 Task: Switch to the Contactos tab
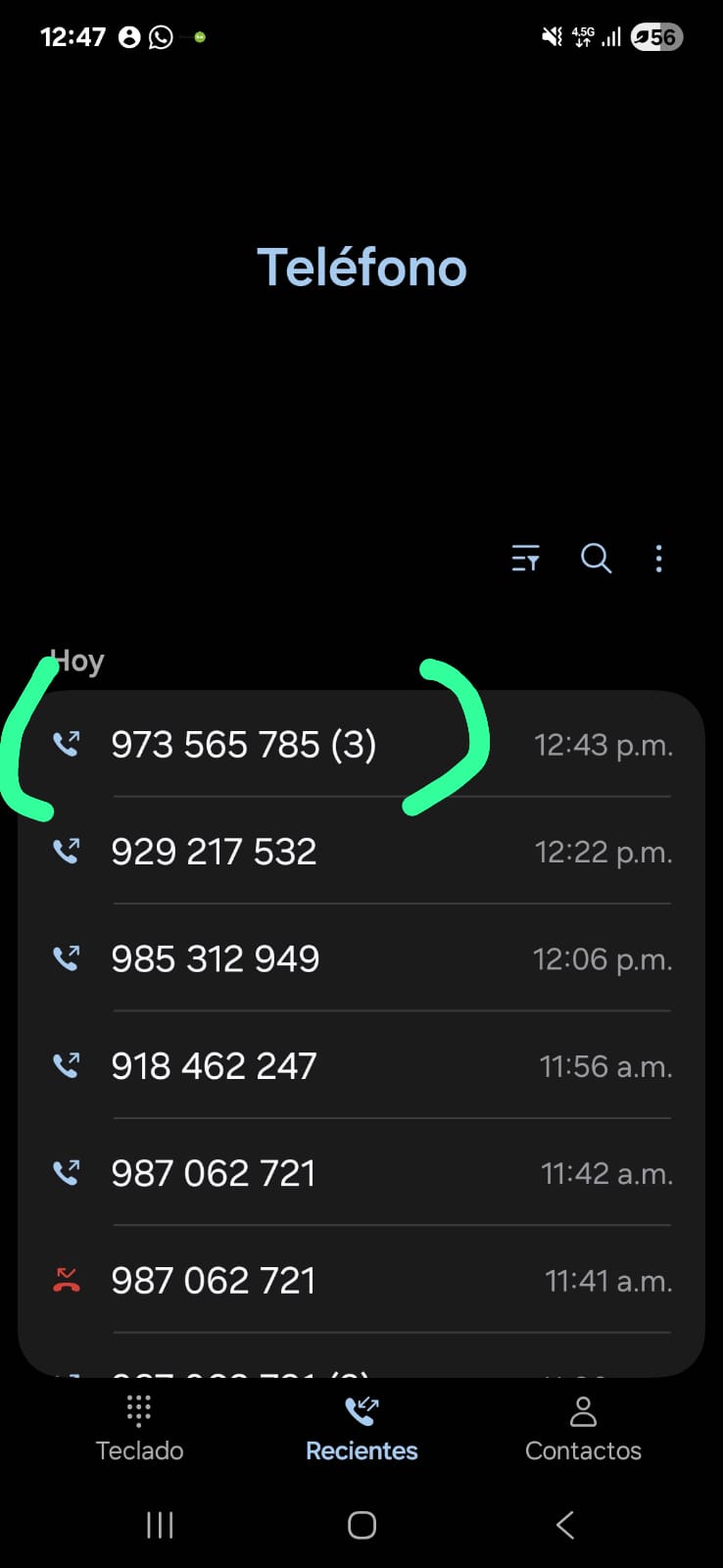point(583,1429)
